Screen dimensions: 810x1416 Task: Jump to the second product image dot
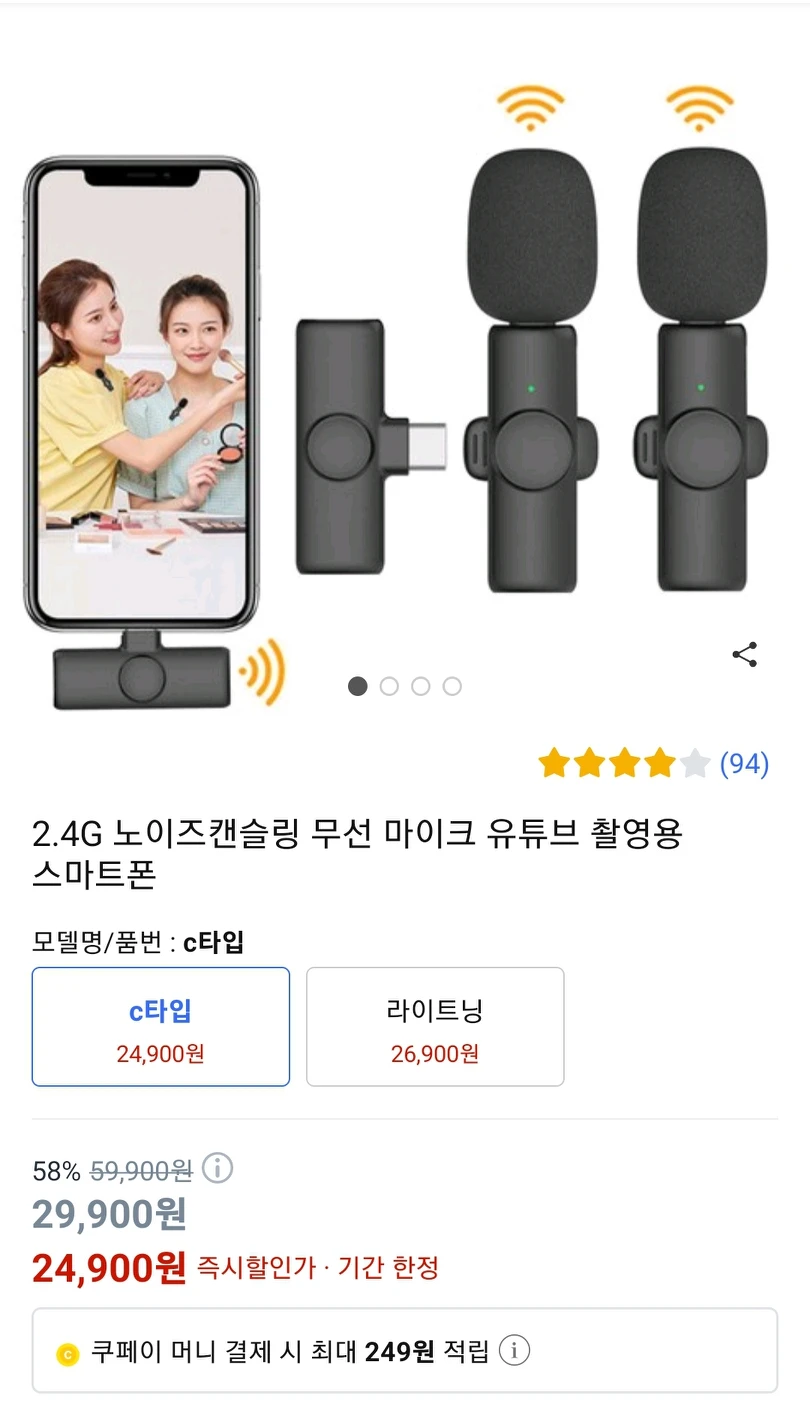(389, 686)
